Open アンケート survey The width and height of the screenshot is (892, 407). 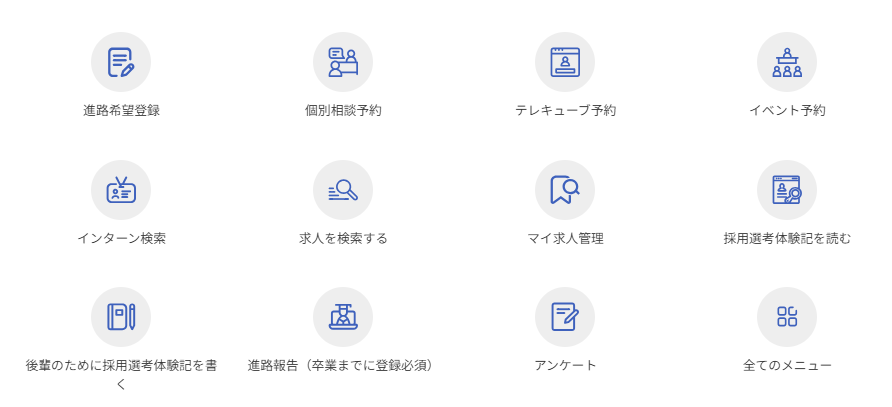click(x=565, y=317)
